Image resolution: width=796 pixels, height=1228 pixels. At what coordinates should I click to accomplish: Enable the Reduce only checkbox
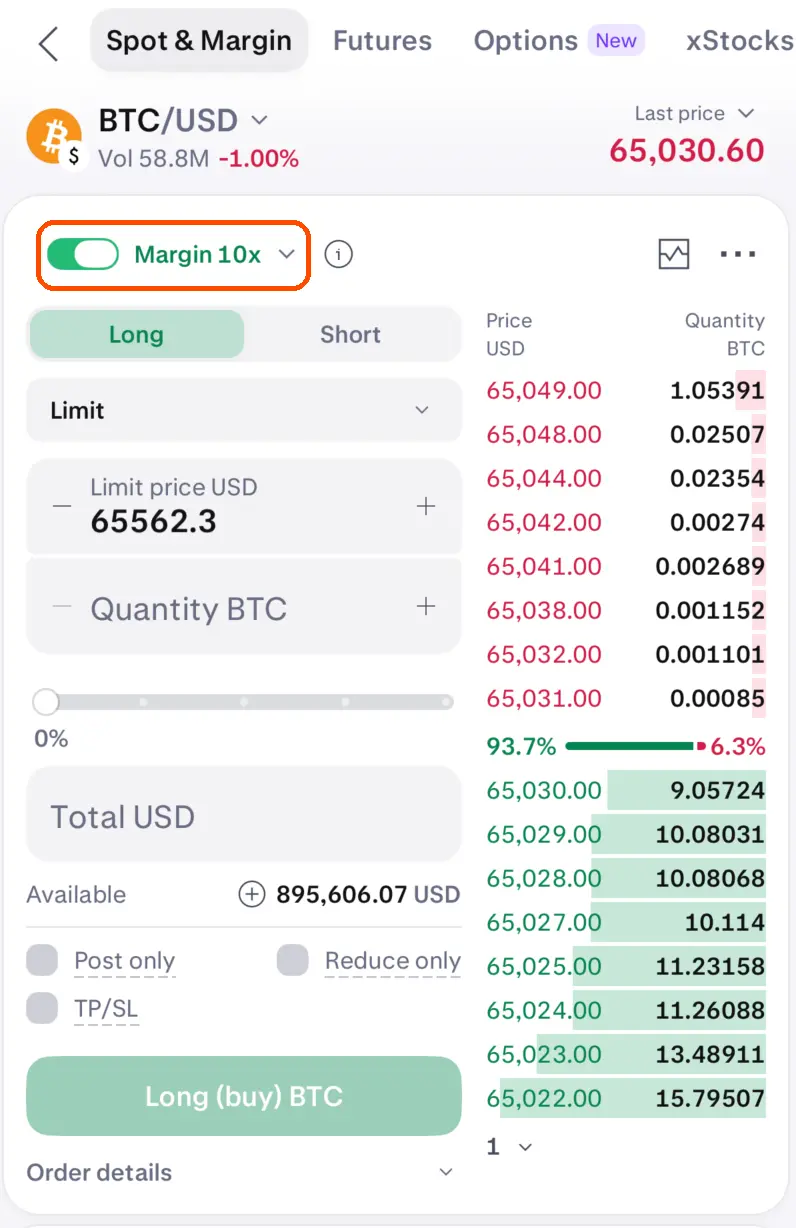coord(293,961)
